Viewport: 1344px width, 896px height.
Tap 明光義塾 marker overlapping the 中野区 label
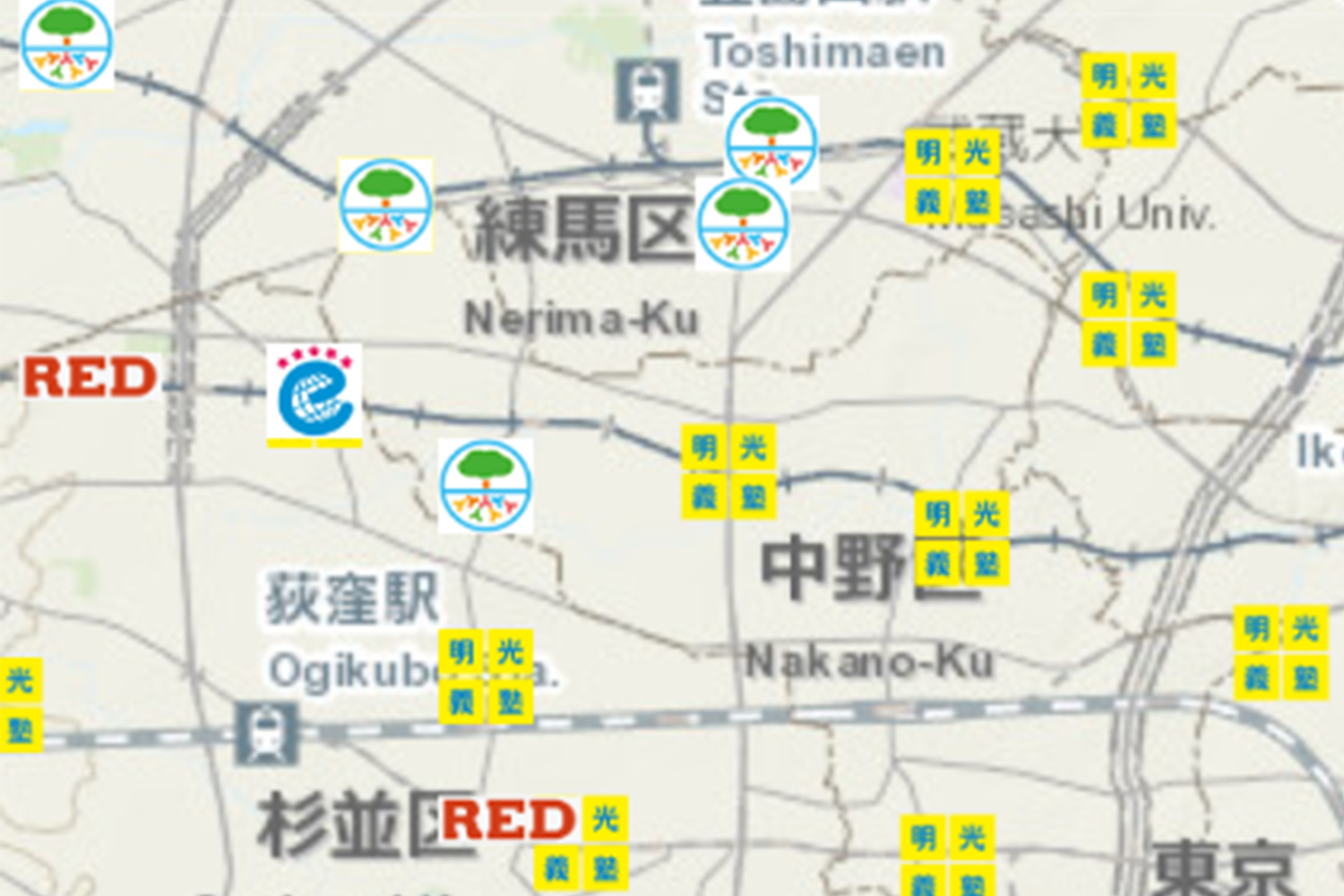click(x=962, y=538)
